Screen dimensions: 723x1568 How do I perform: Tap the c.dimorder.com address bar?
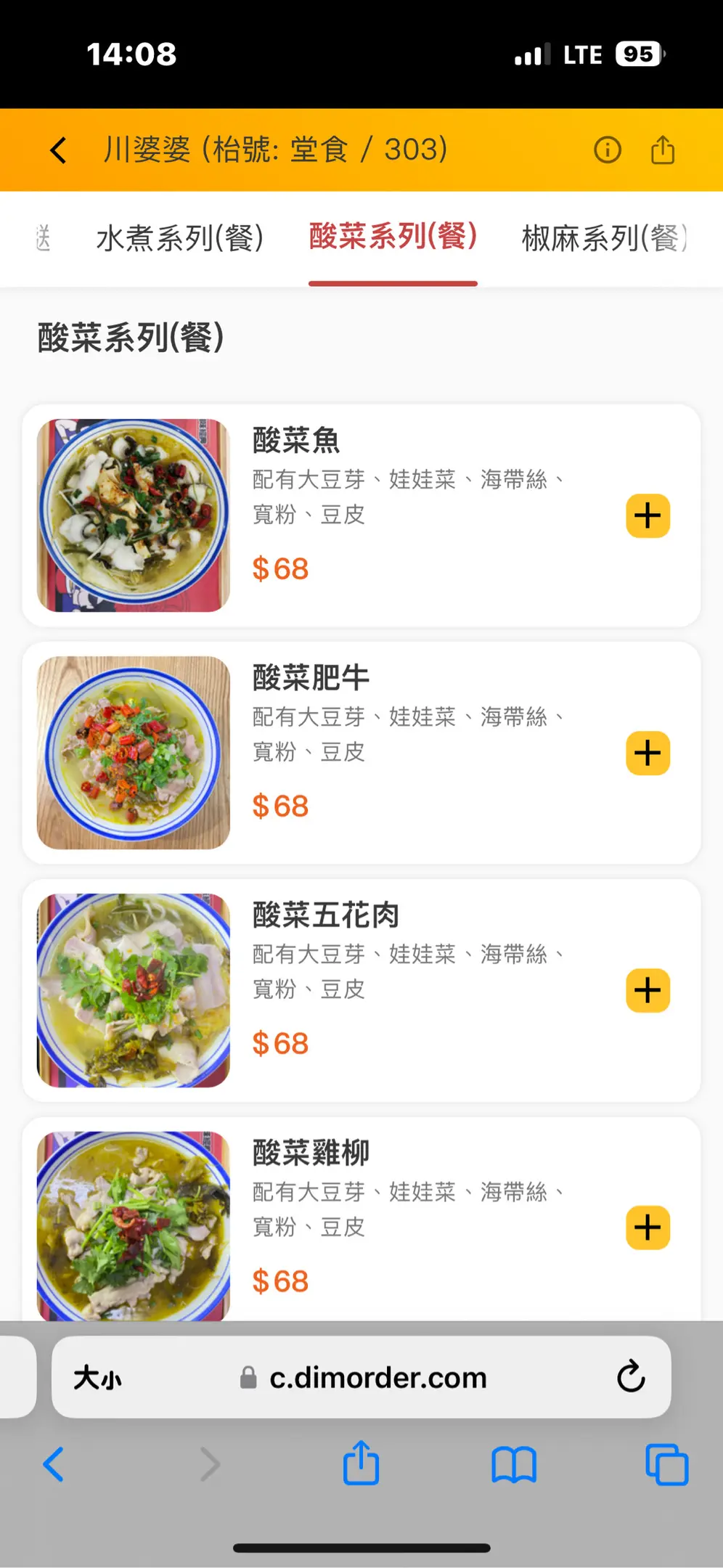point(377,1378)
